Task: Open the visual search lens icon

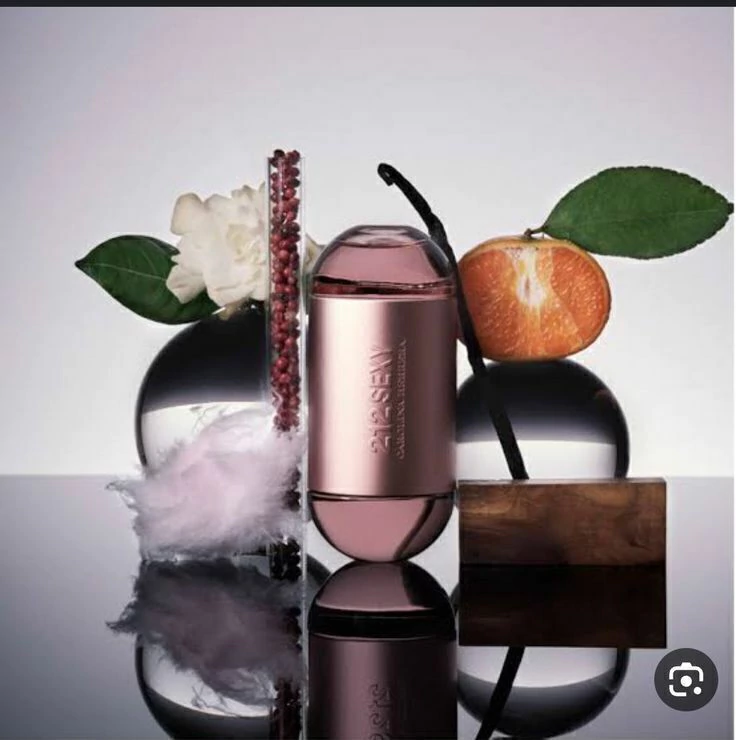Action: pyautogui.click(x=686, y=680)
